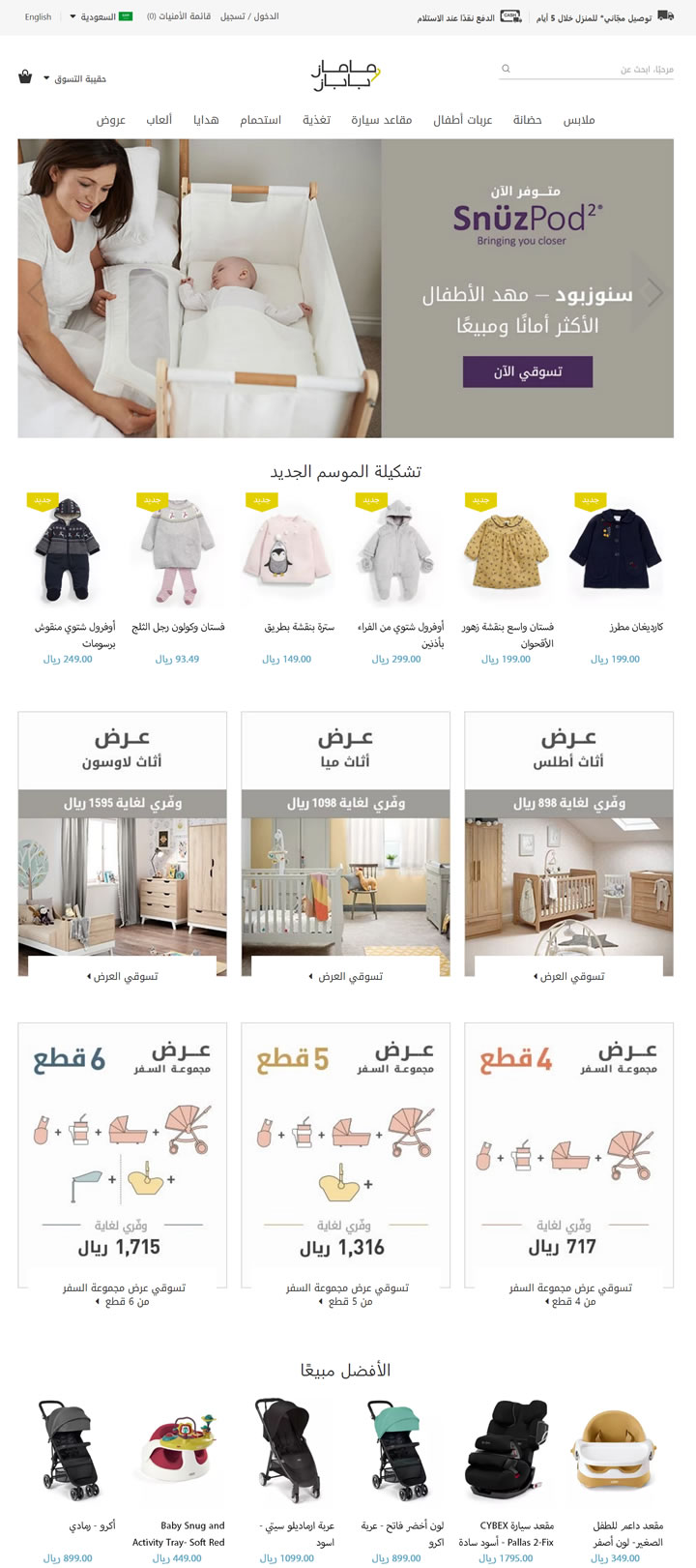Screen dimensions: 696x1568
Task: Go to next banner slide arrow
Action: pos(654,292)
